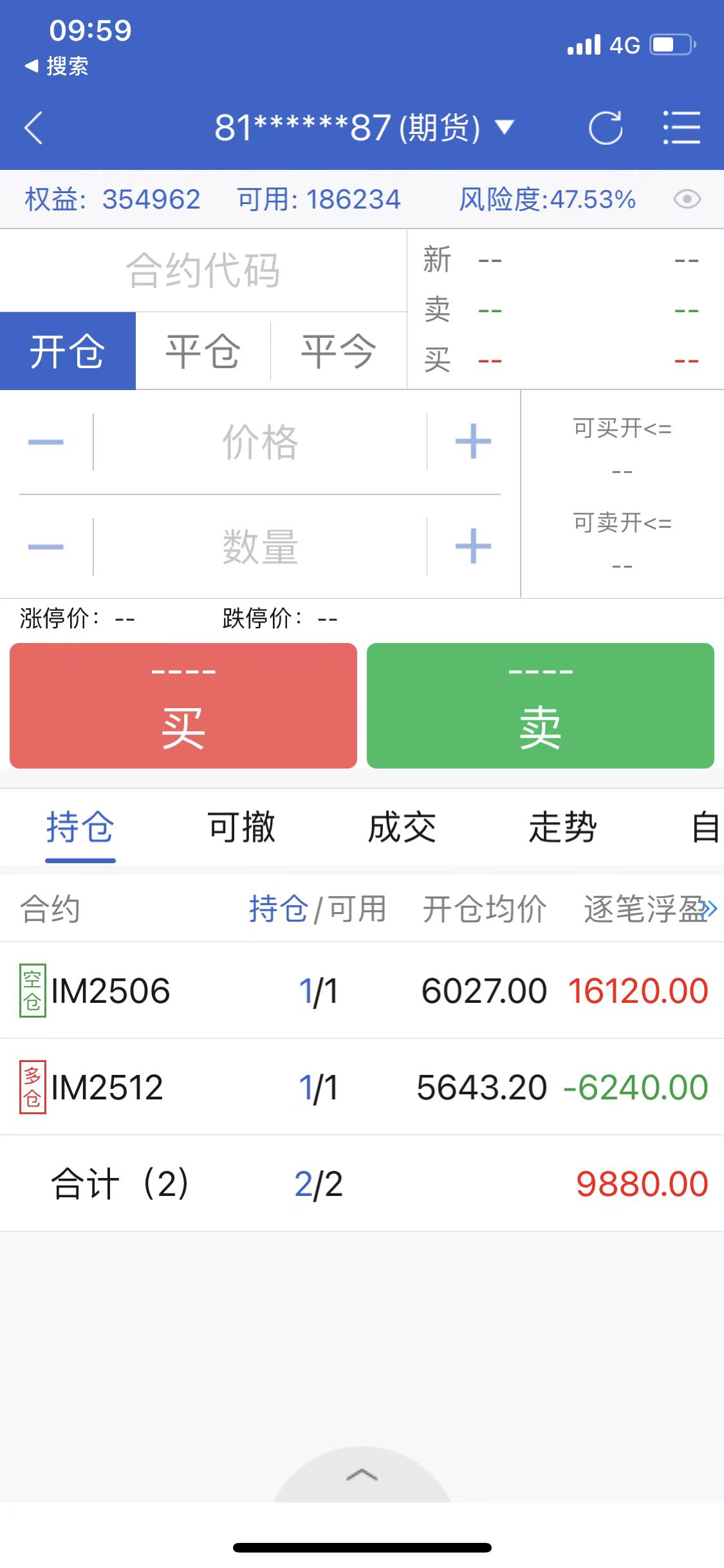This screenshot has height=1568, width=724.
Task: Hide account figures with the eye icon
Action: click(x=687, y=200)
